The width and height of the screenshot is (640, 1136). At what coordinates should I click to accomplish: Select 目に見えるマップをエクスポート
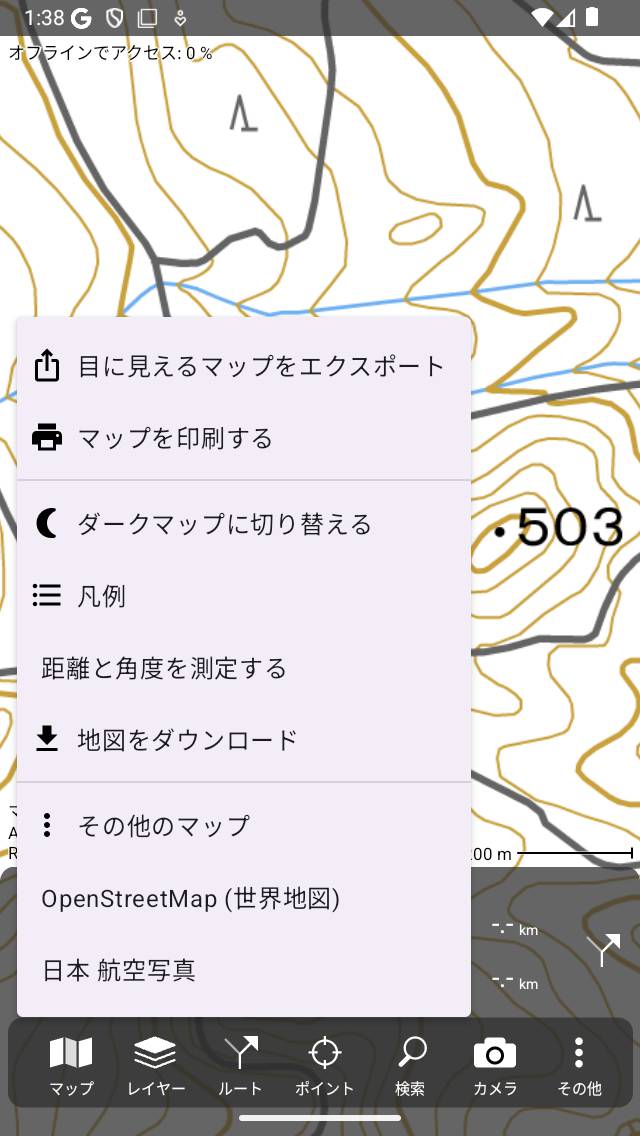coord(243,366)
